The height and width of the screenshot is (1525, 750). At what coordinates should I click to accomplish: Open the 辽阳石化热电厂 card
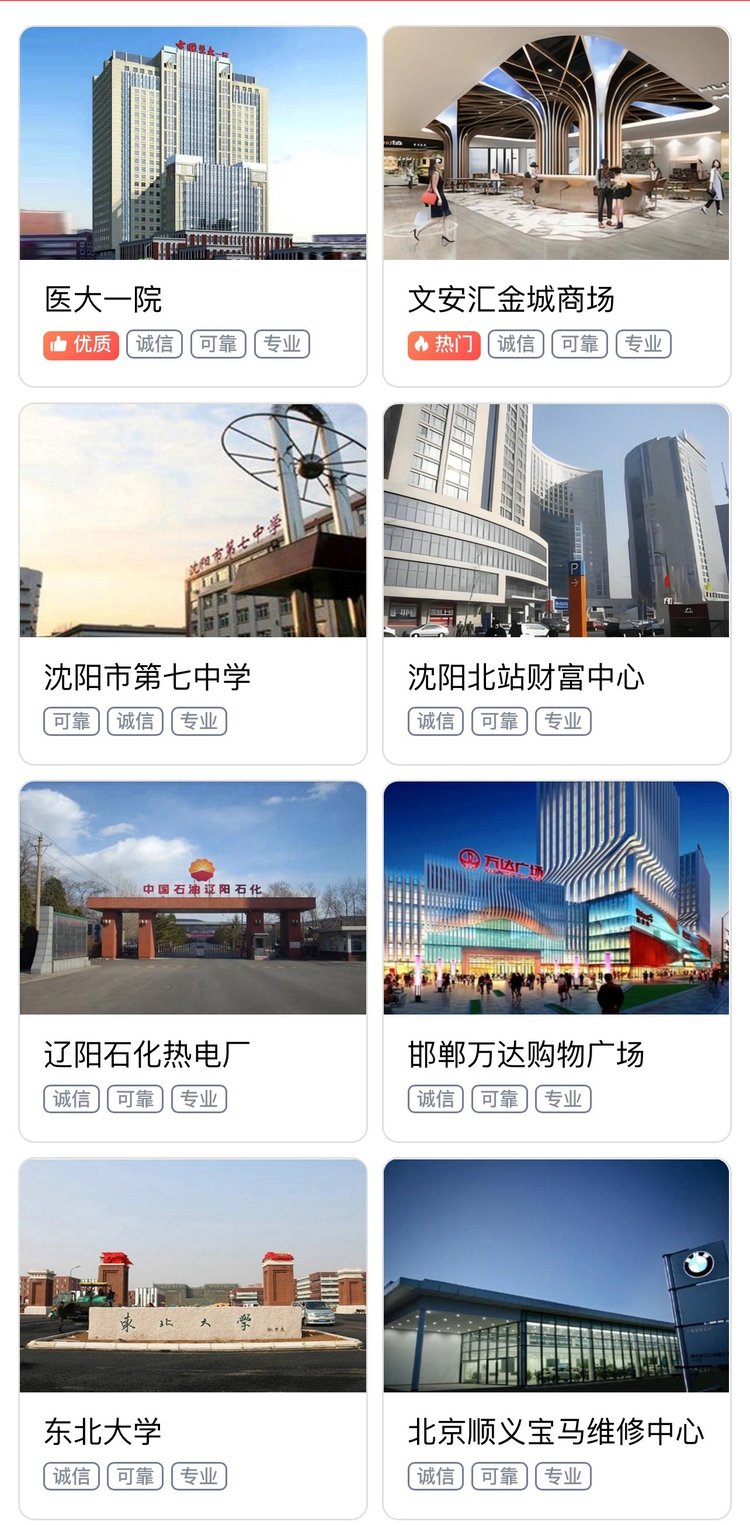[x=193, y=961]
